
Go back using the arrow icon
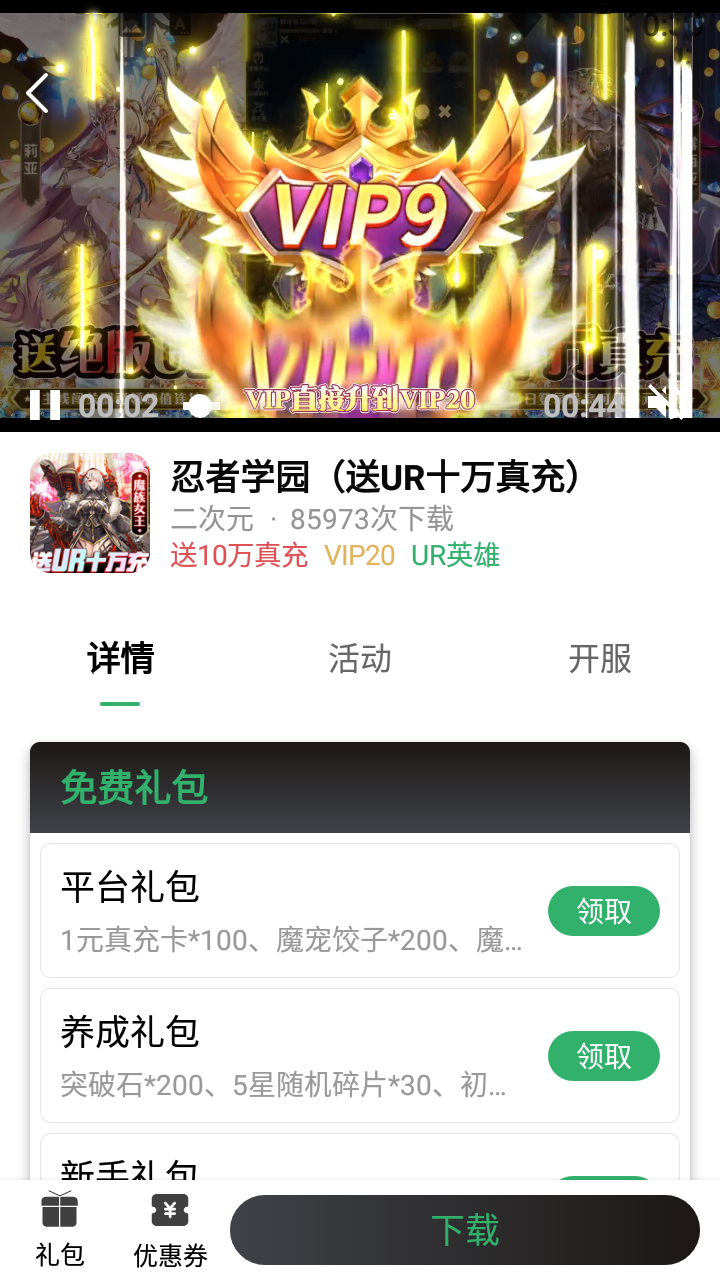(37, 94)
